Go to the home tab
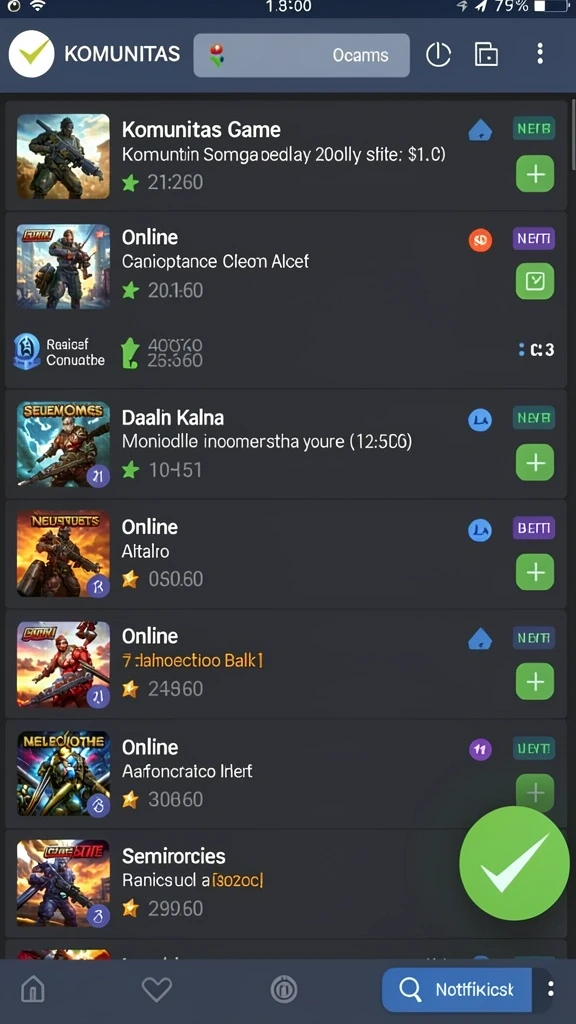The width and height of the screenshot is (576, 1024). [x=33, y=989]
